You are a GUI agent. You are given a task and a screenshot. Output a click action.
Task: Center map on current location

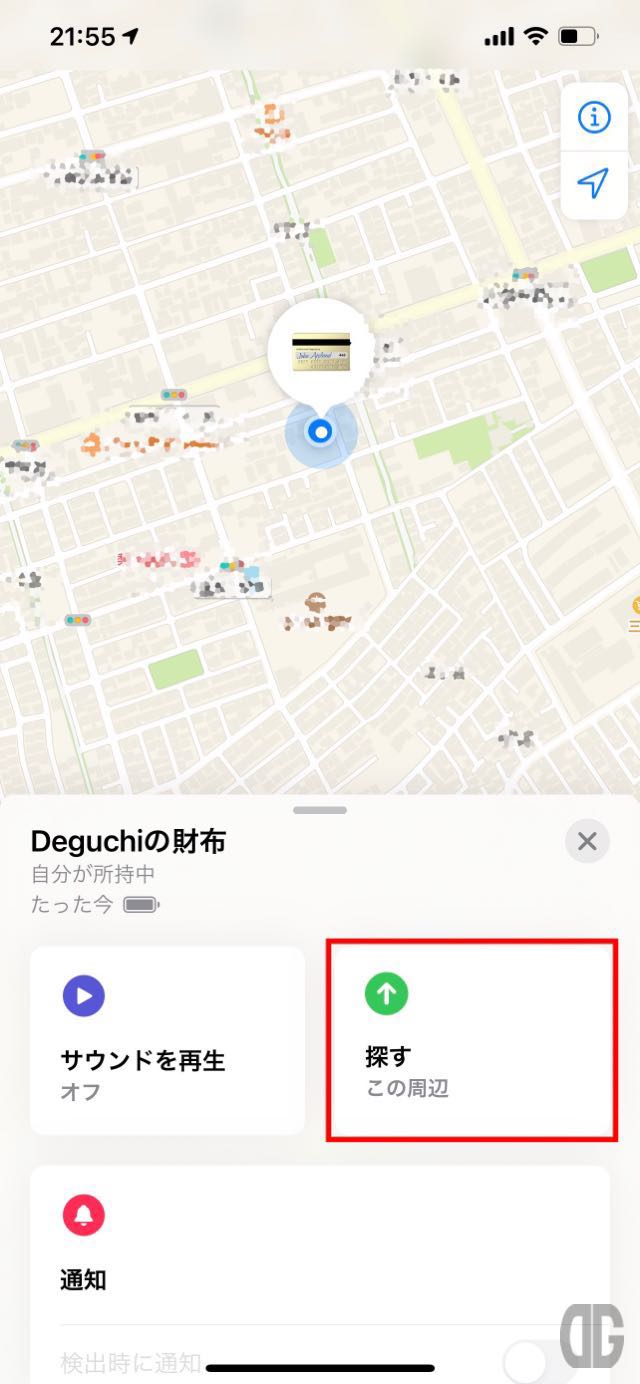(594, 183)
